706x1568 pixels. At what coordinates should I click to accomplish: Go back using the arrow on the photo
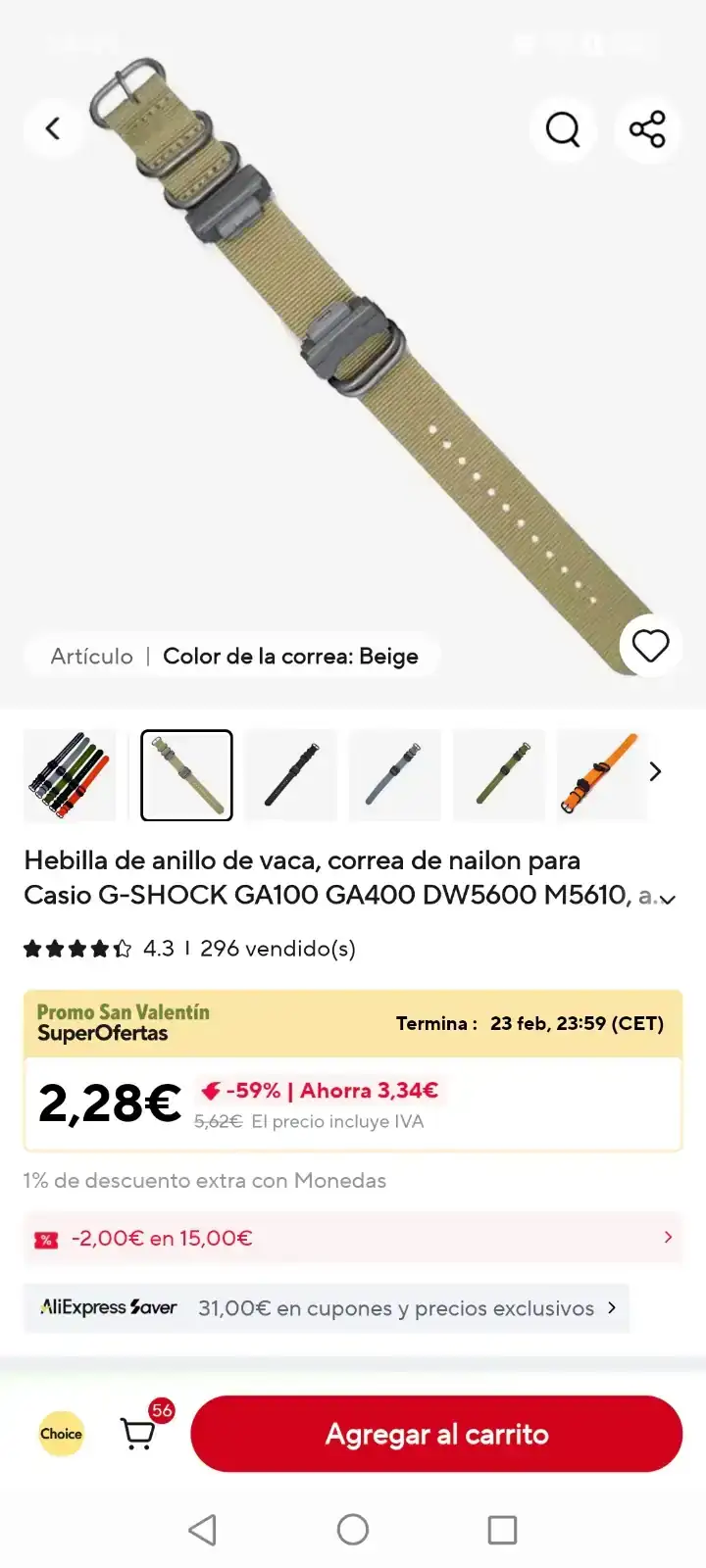click(x=54, y=128)
